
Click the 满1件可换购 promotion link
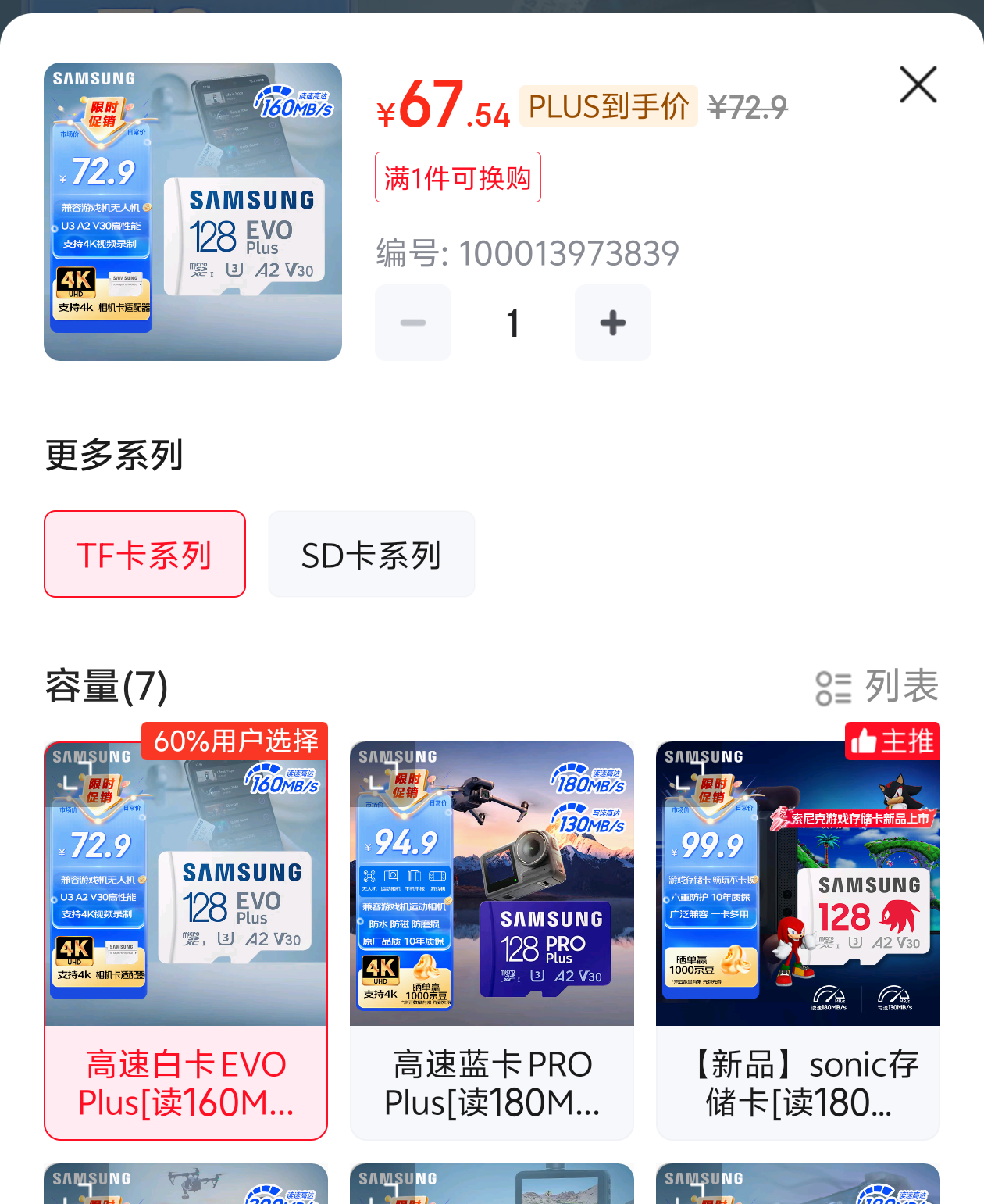click(458, 177)
